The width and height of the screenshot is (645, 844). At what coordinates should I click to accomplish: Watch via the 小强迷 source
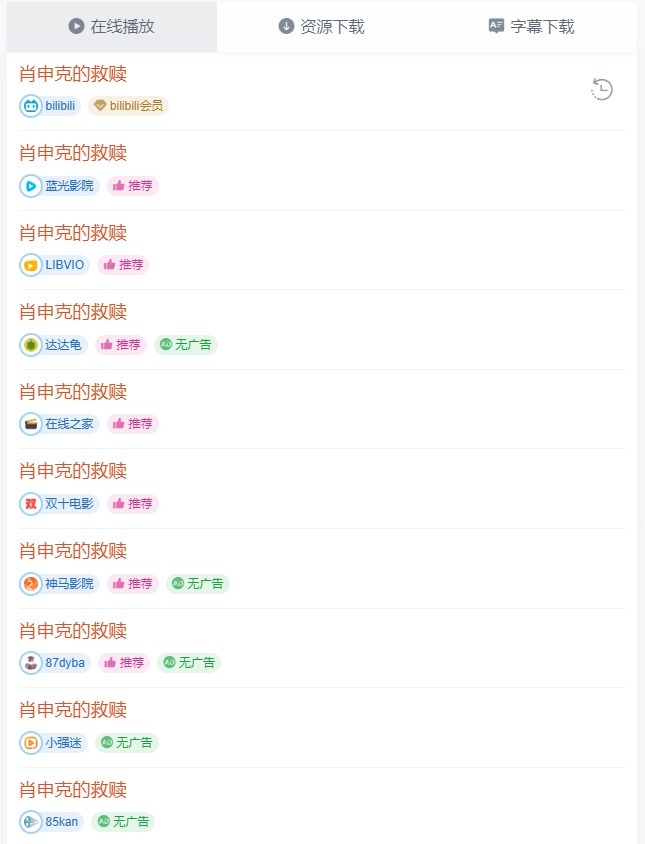pyautogui.click(x=73, y=710)
